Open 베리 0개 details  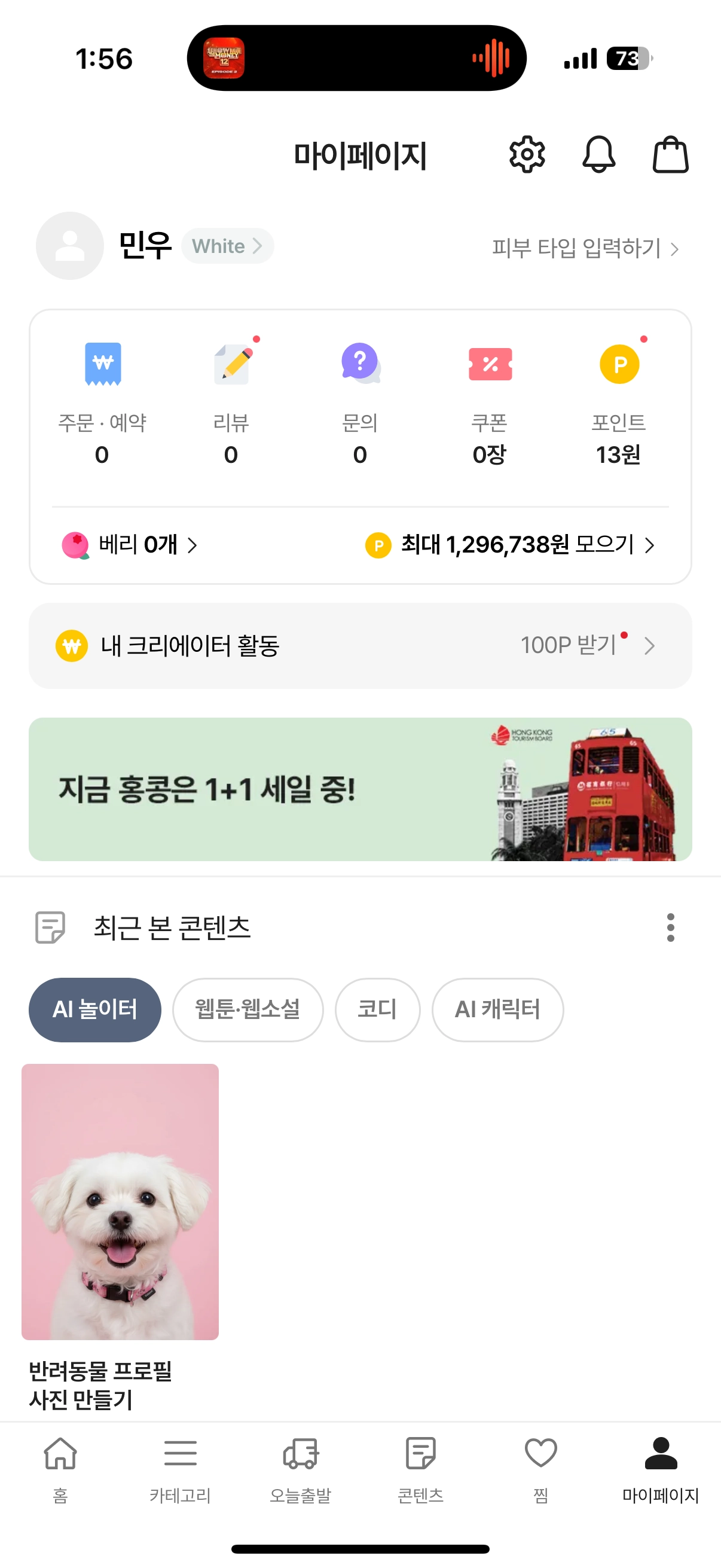tap(130, 545)
